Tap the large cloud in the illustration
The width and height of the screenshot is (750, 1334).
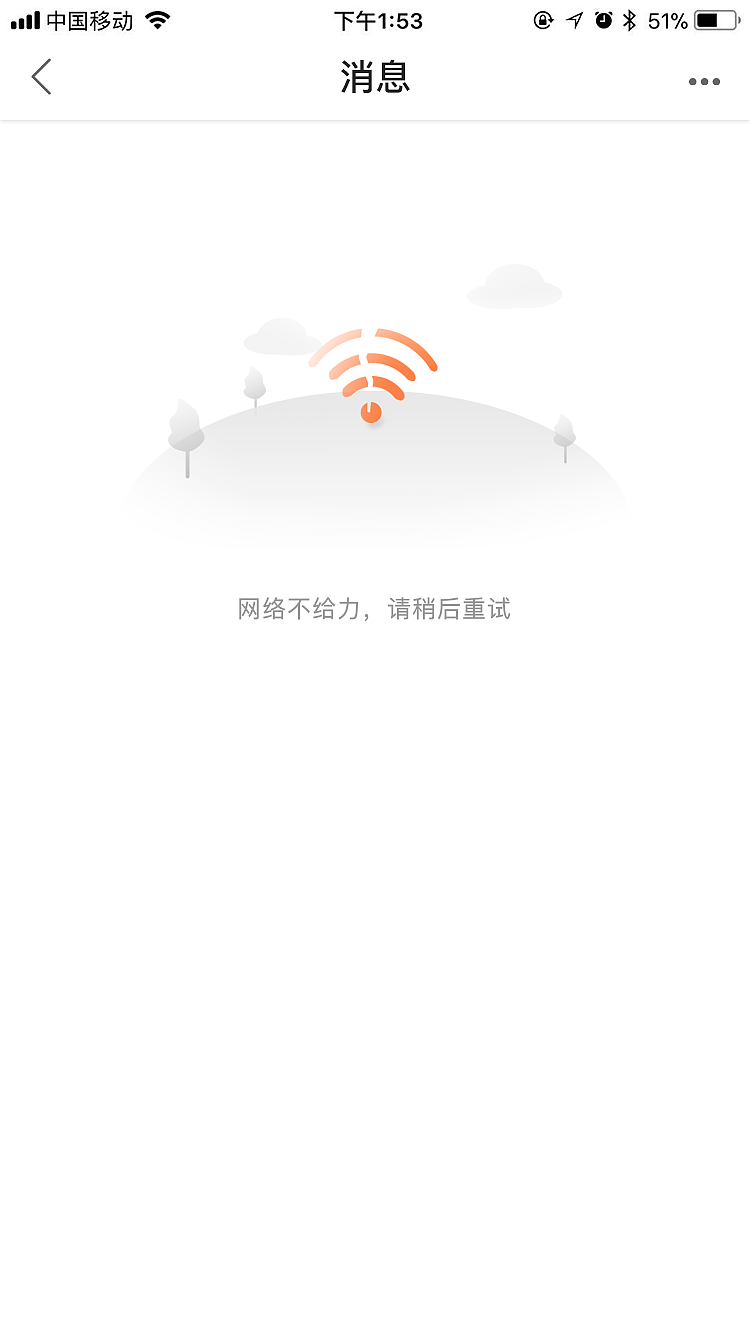point(514,287)
